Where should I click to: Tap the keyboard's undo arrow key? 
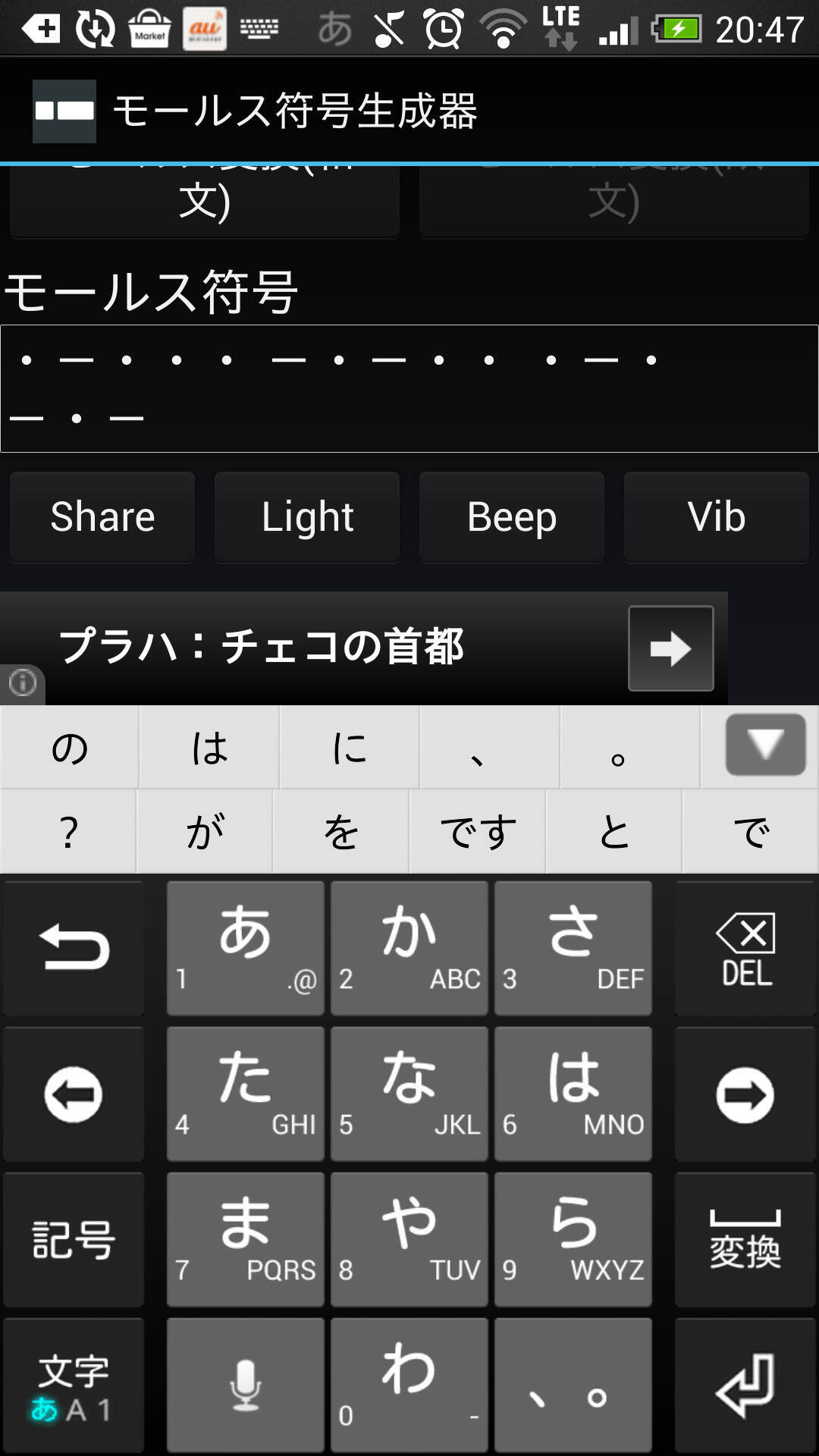[74, 949]
